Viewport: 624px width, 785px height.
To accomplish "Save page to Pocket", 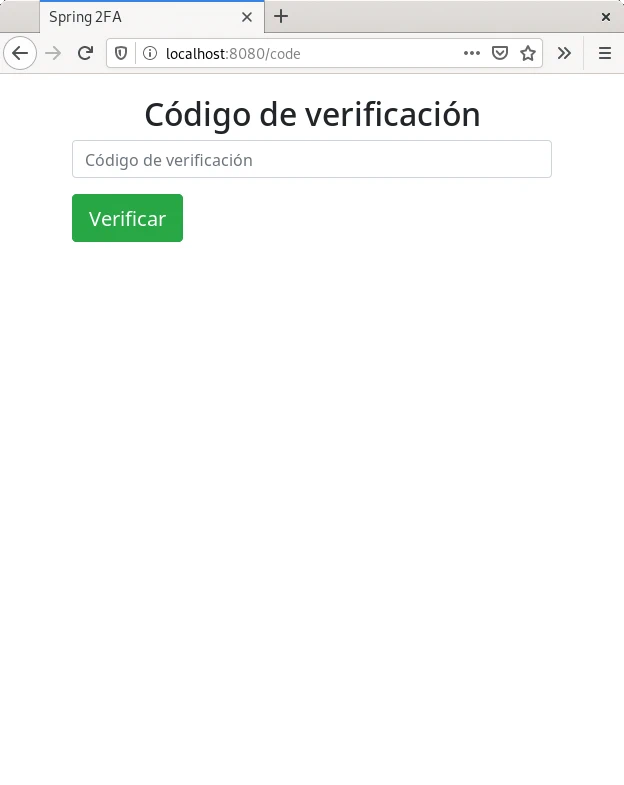I will tap(500, 54).
